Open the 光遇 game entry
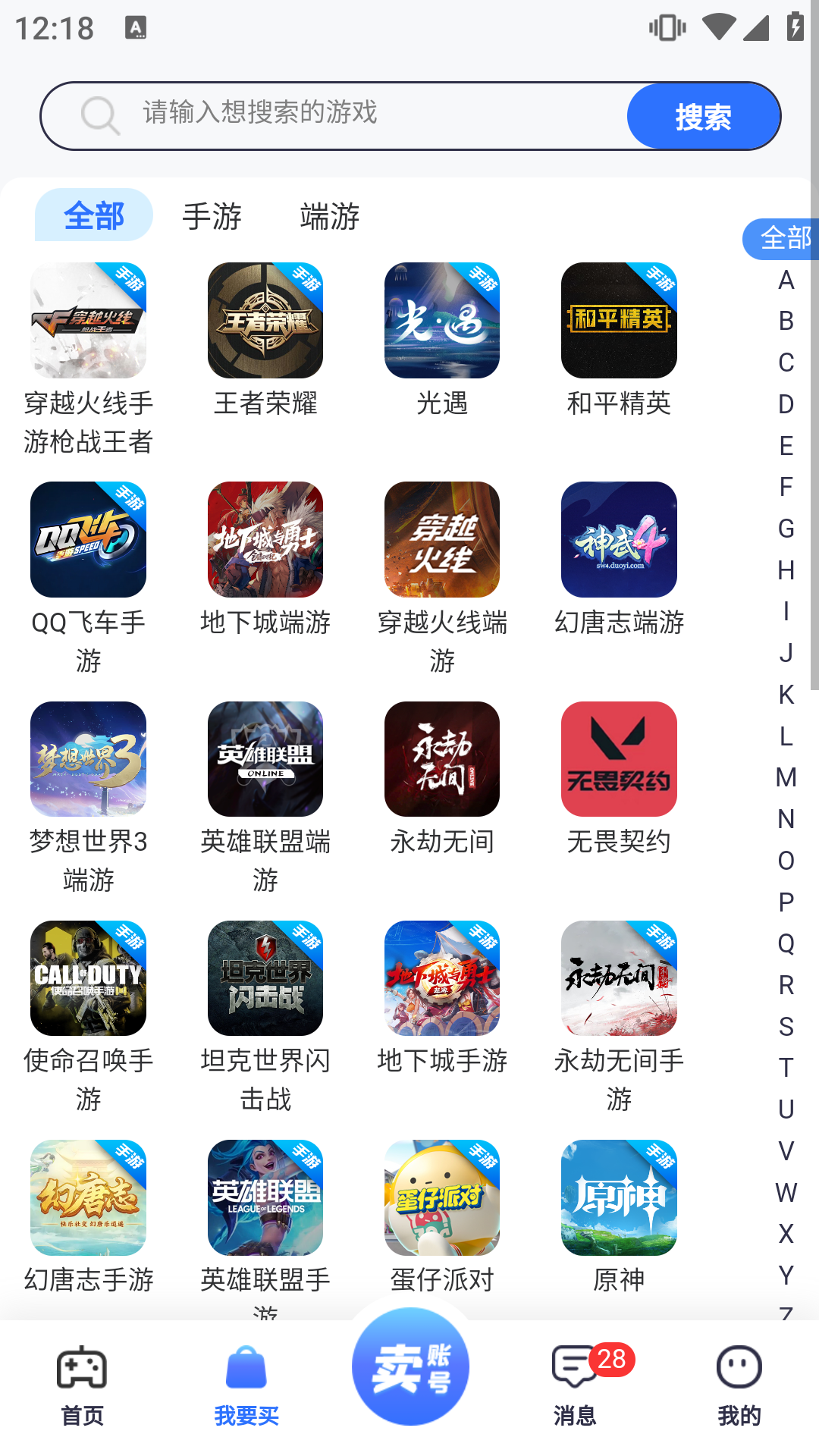819x1456 pixels. pyautogui.click(x=441, y=322)
